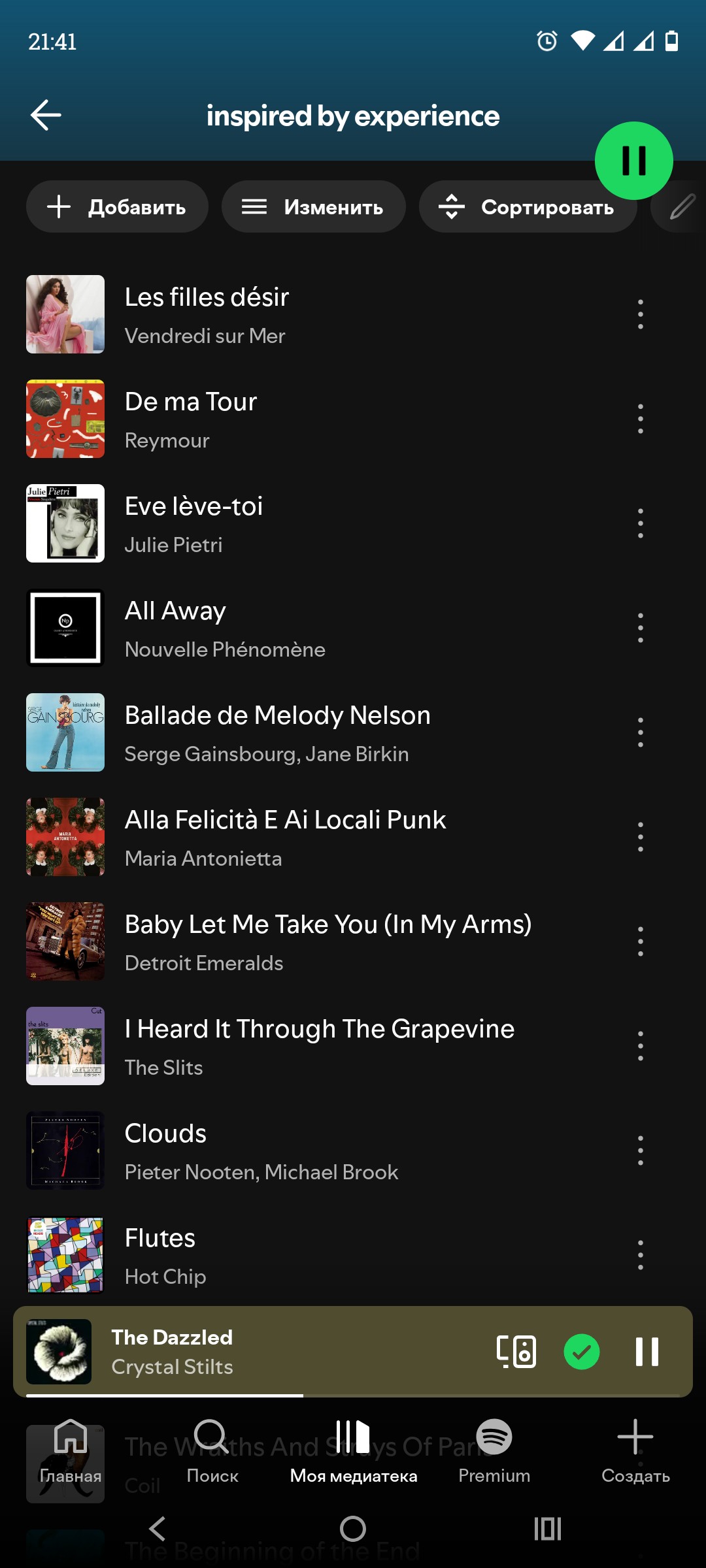706x1568 pixels.
Task: Switch to the Главная tab
Action: [x=71, y=1450]
